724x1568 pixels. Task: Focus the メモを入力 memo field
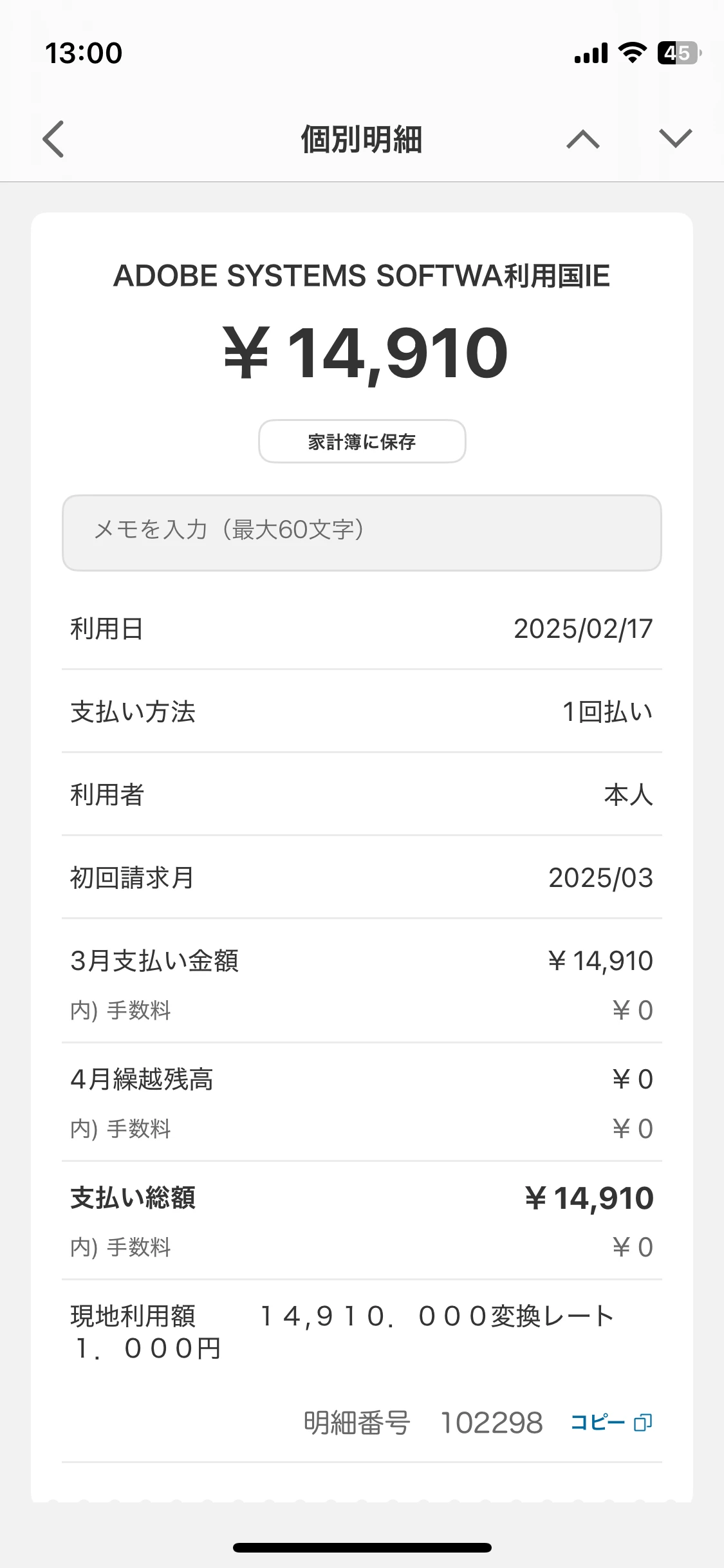coord(362,532)
